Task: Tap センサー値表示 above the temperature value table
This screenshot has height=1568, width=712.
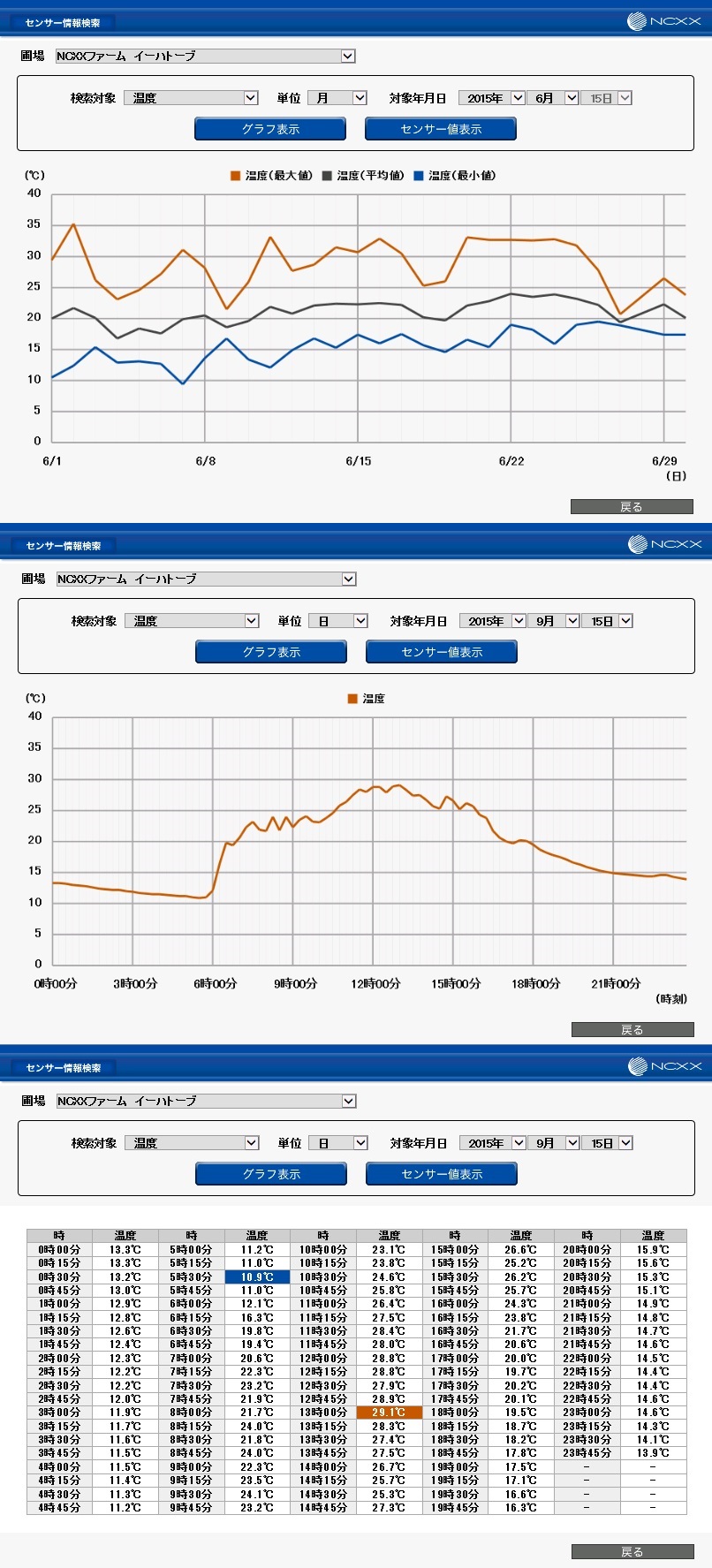Action: (442, 1174)
